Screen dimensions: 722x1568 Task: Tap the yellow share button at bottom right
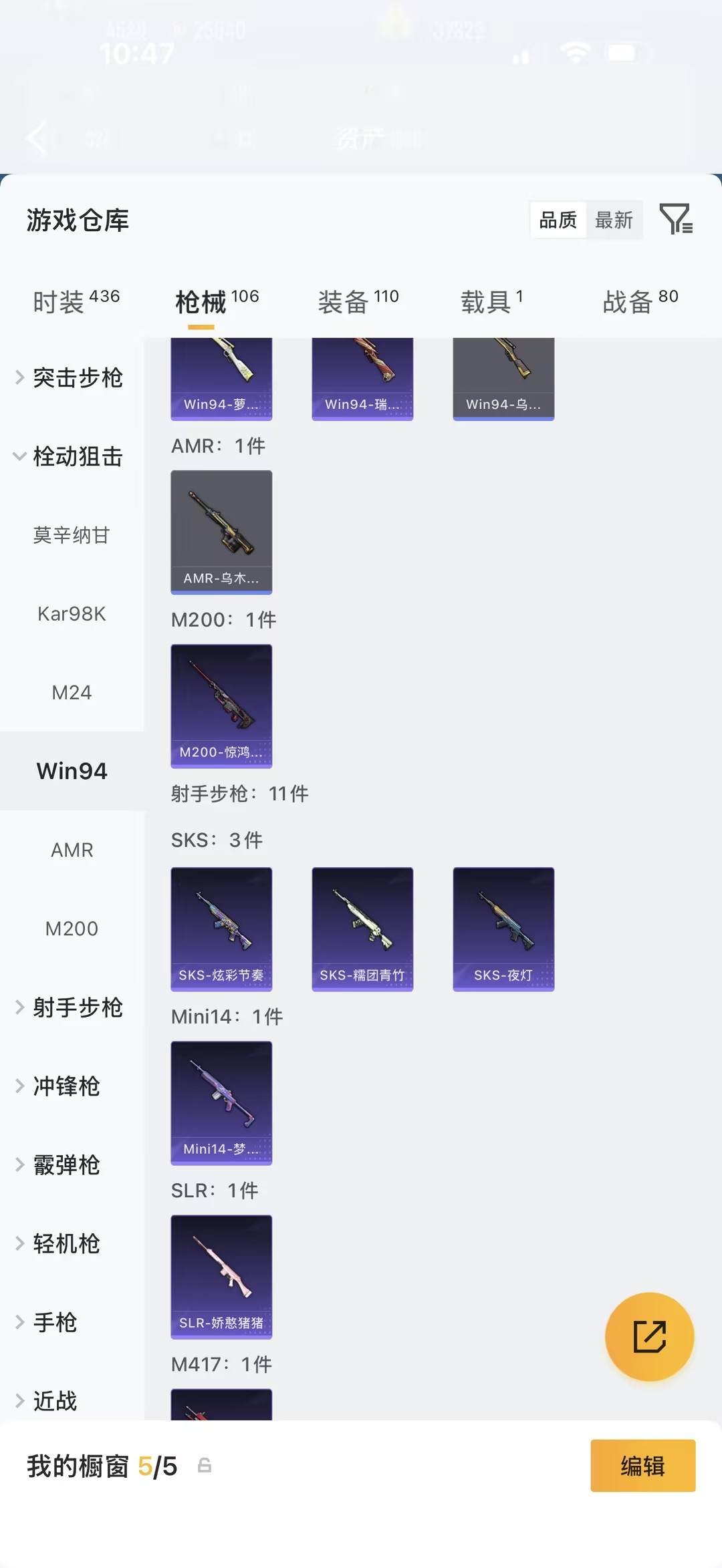click(649, 1337)
